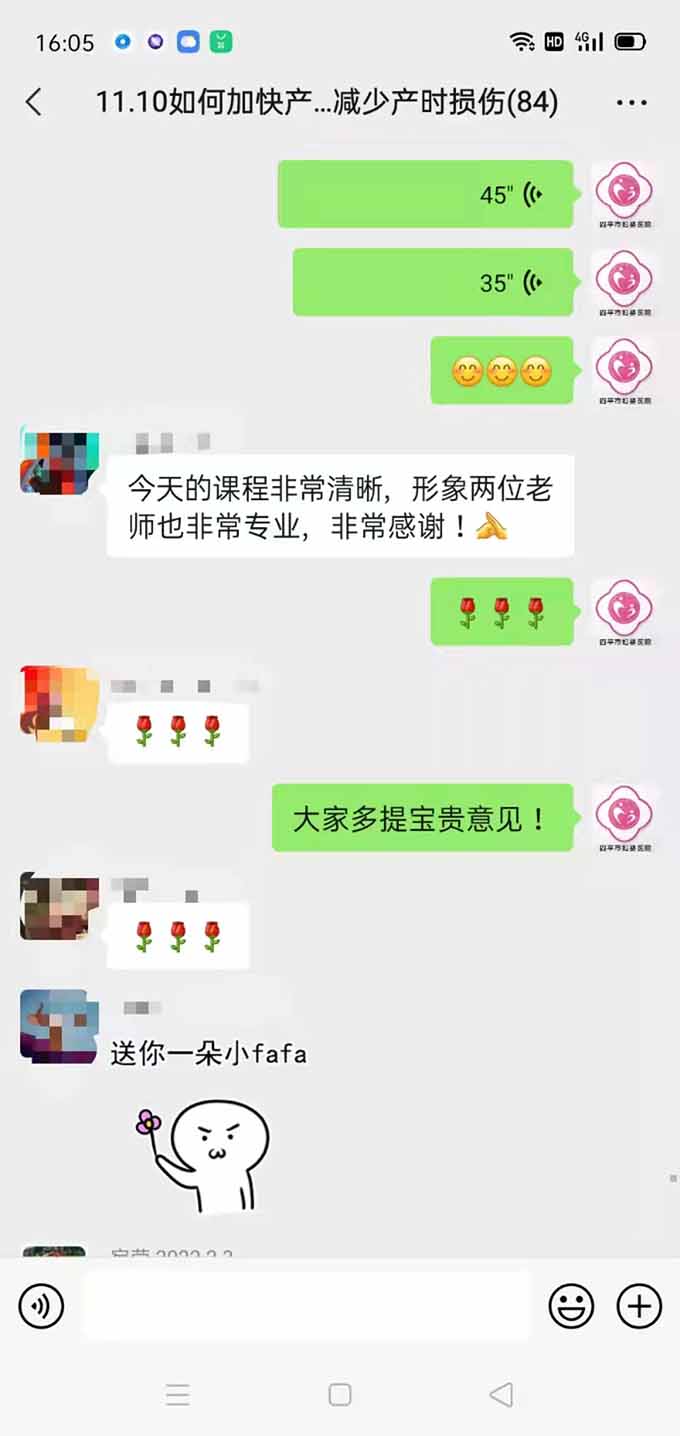
Task: Open the sender avatar beside "大家多提宝贵意见！"
Action: 624,817
